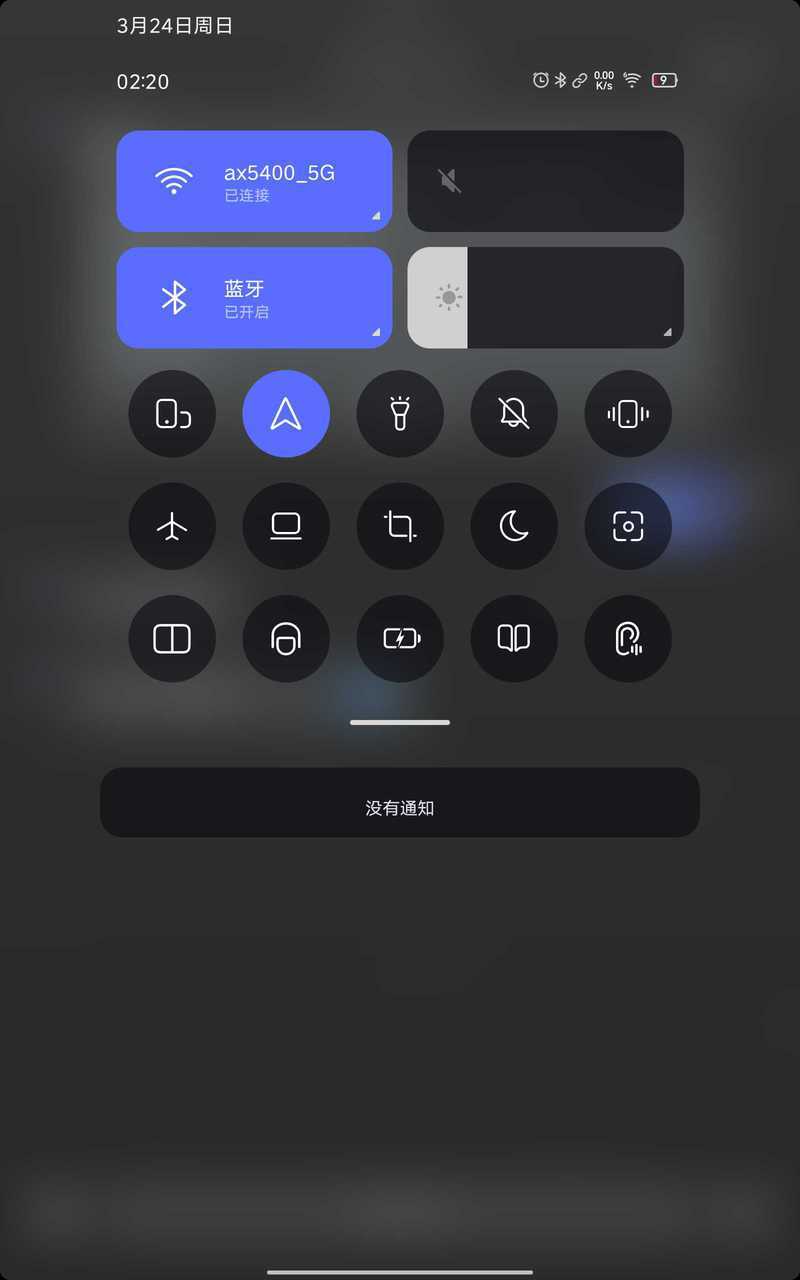Toggle the crossed-out bell silent mode

coord(514,414)
